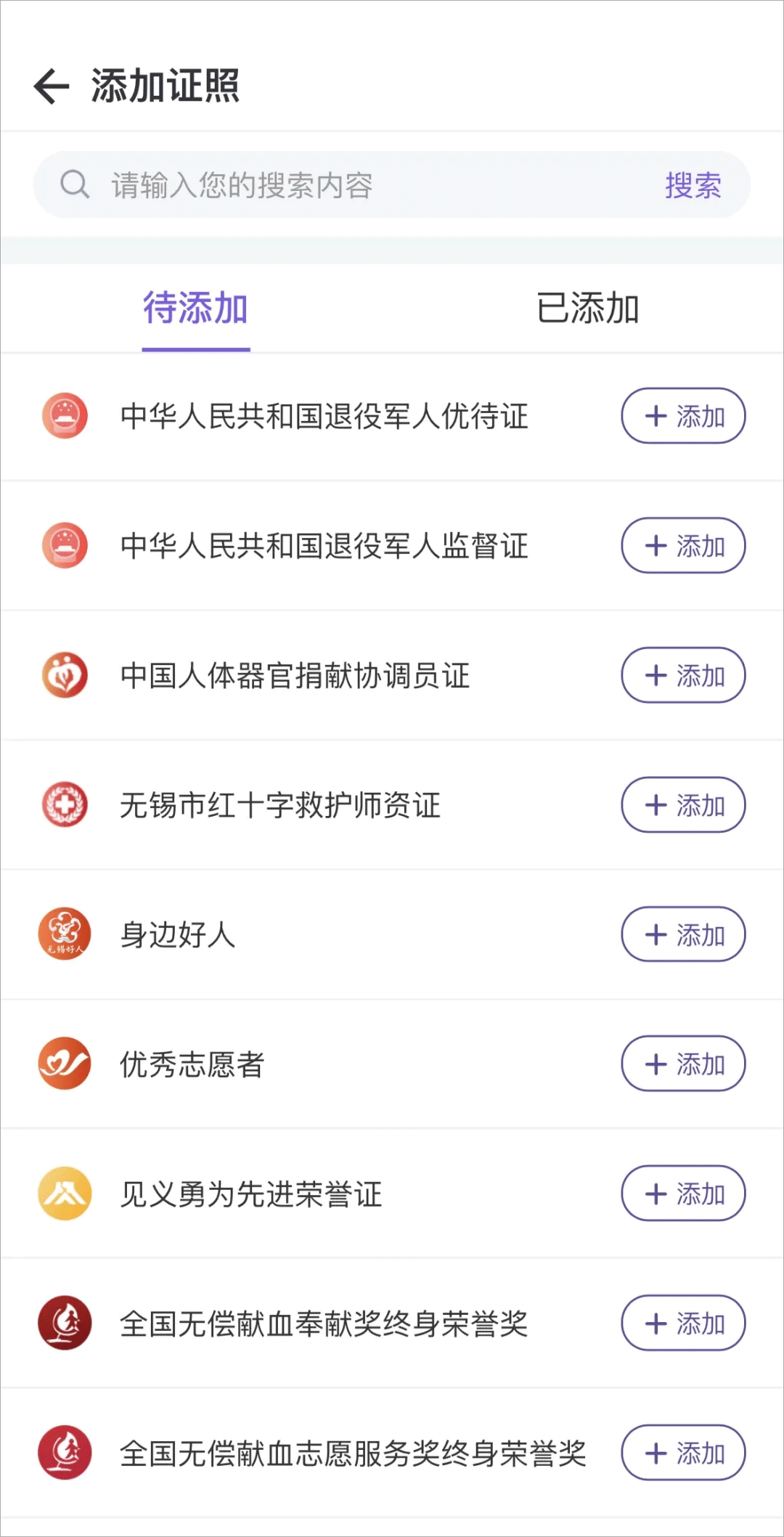The image size is (784, 1537).
Task: Switch to the 已添加 tab
Action: (x=587, y=309)
